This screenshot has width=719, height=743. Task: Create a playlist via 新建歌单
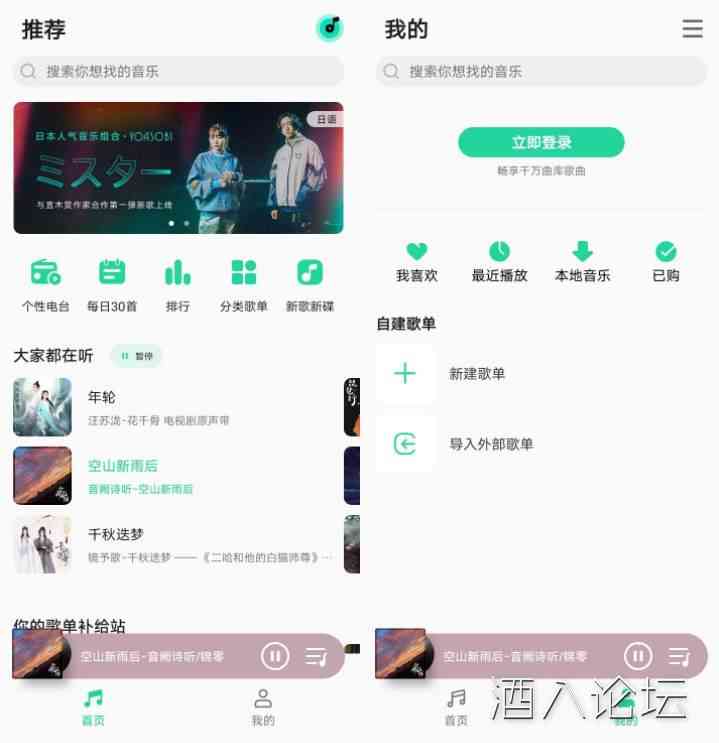coord(476,374)
